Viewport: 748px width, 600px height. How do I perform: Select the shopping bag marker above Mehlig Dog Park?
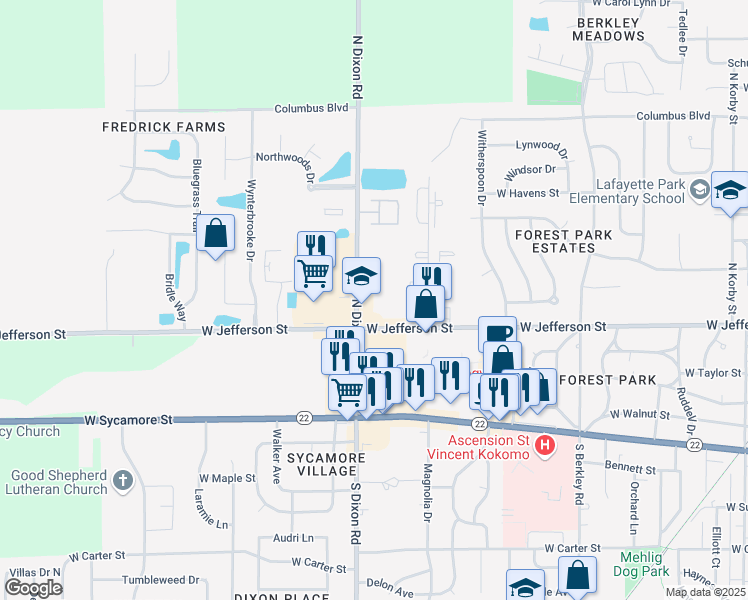tap(578, 575)
